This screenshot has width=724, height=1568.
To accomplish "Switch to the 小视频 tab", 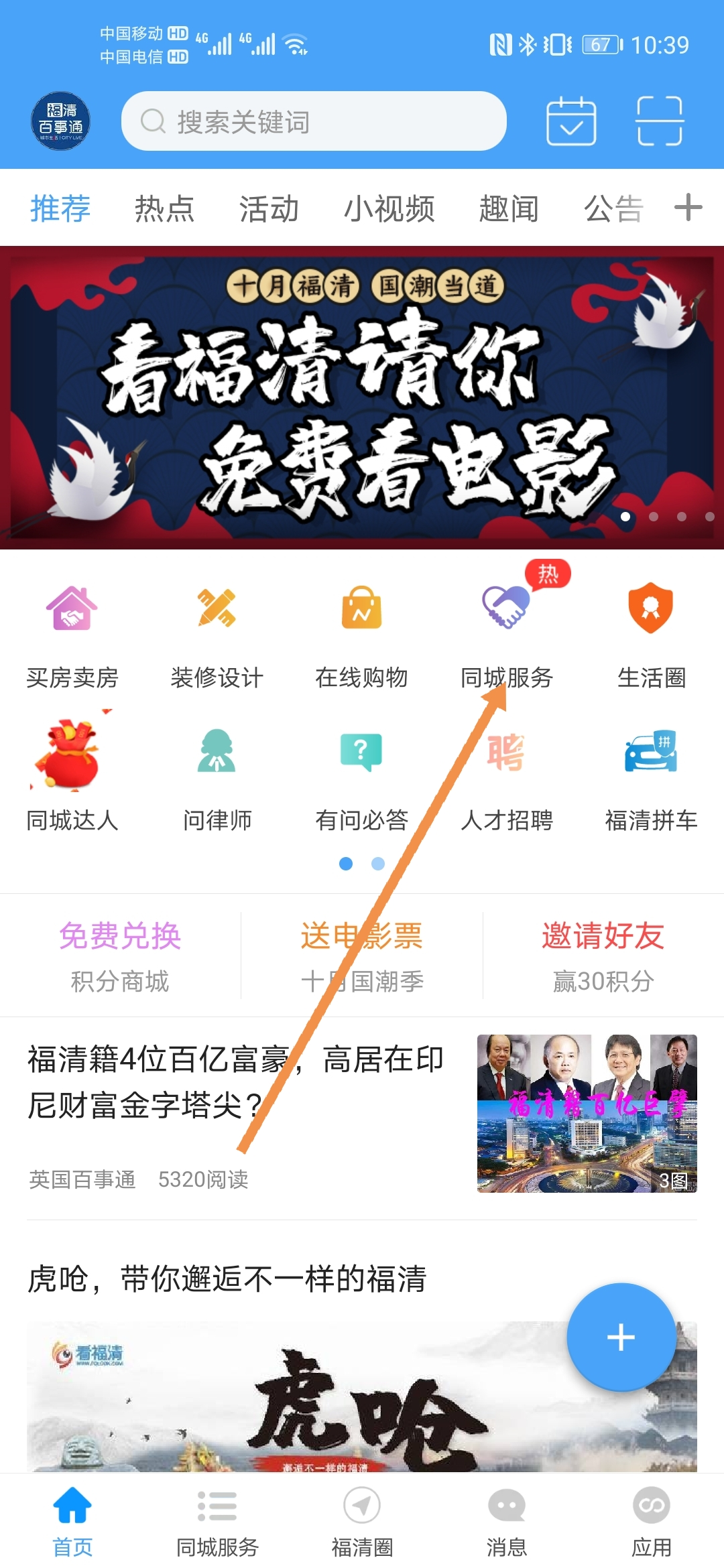I will [389, 208].
